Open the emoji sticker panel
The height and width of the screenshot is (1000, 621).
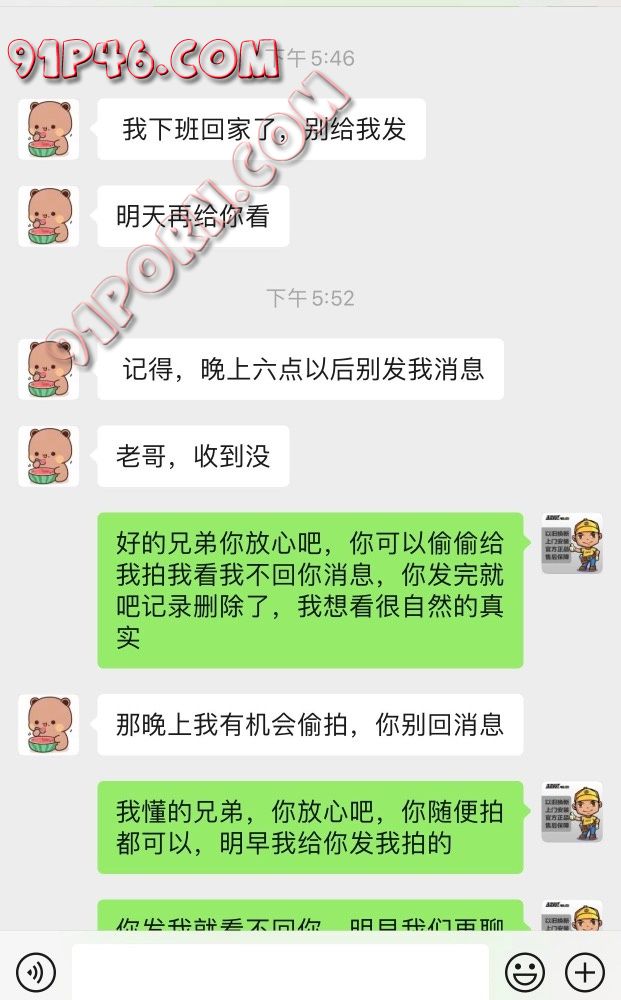[525, 971]
